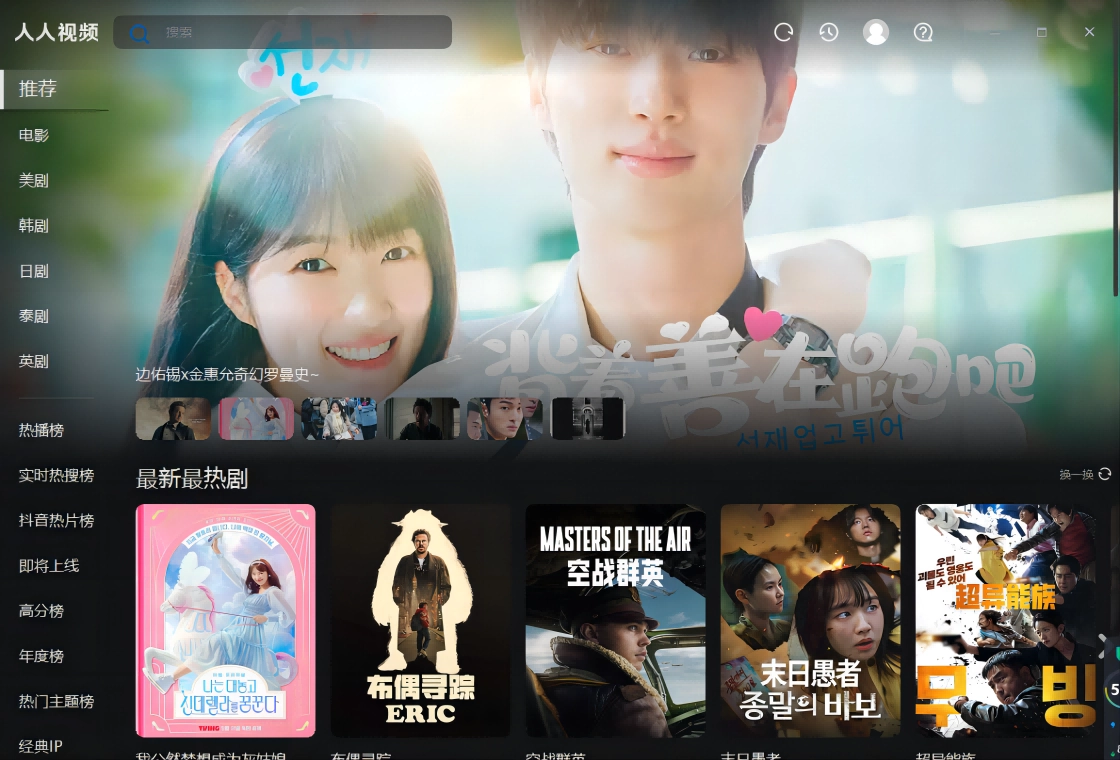Image resolution: width=1120 pixels, height=760 pixels.
Task: Open the 热播榜 ranking list
Action: [x=42, y=430]
